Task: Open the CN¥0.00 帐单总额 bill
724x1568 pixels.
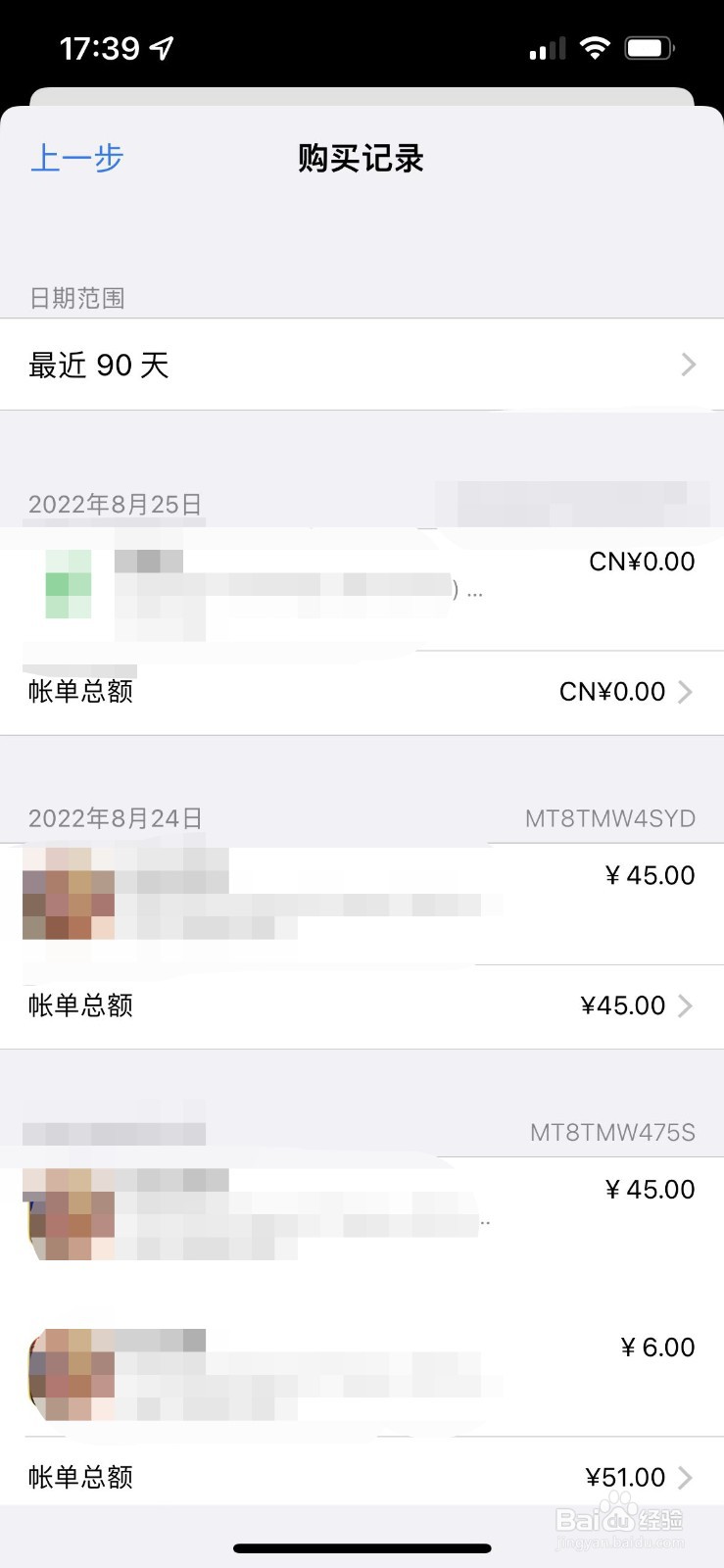Action: pyautogui.click(x=362, y=692)
